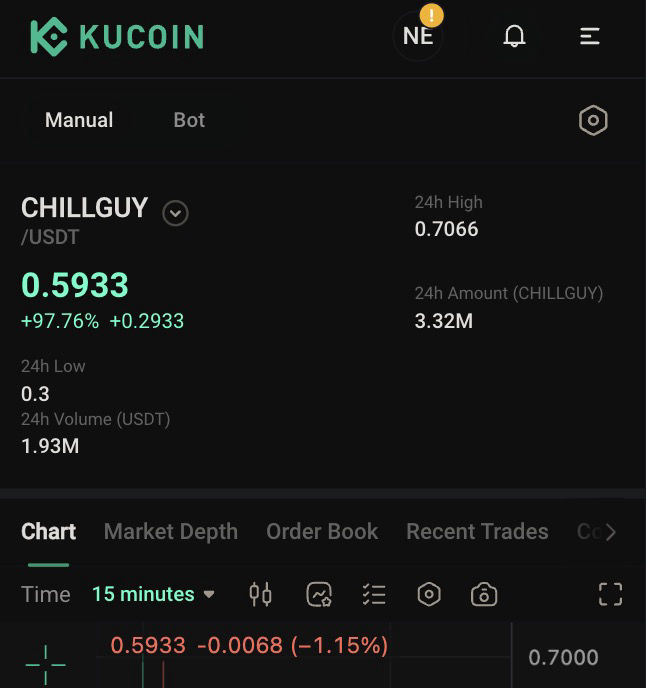Expand the CHILLGUY pair selector
This screenshot has width=646, height=688.
tap(175, 212)
